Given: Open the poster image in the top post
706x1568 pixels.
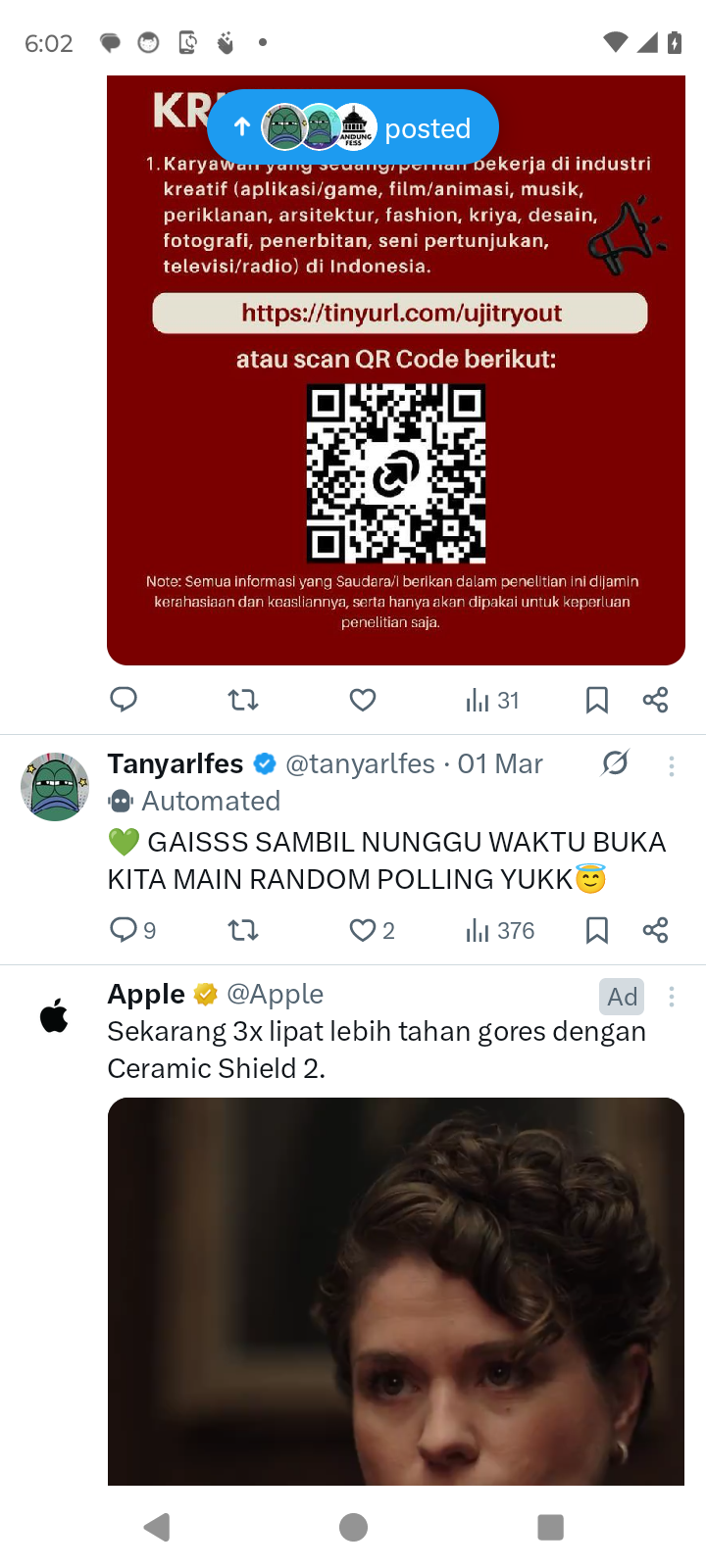Looking at the screenshot, I should pos(395,412).
